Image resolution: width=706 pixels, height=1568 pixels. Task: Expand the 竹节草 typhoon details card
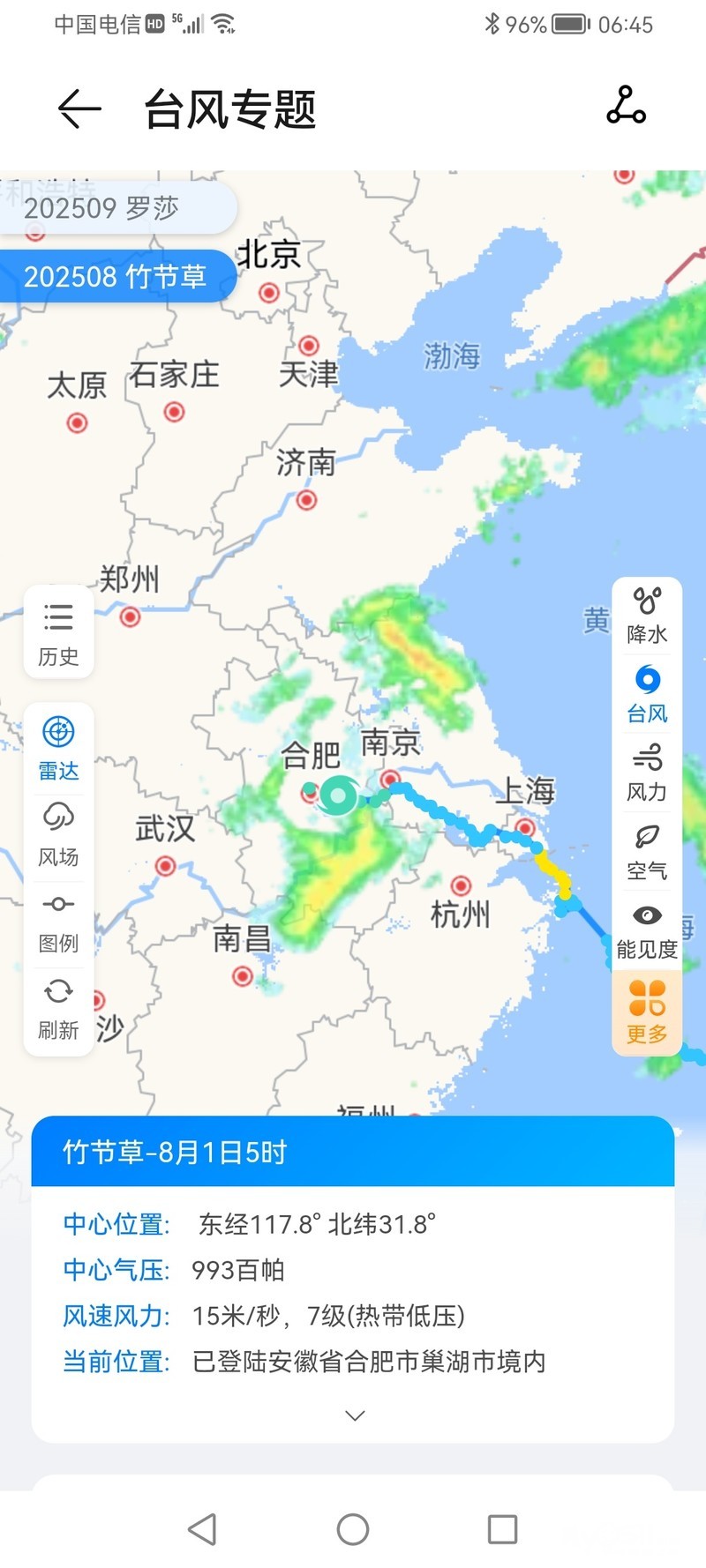[354, 1415]
